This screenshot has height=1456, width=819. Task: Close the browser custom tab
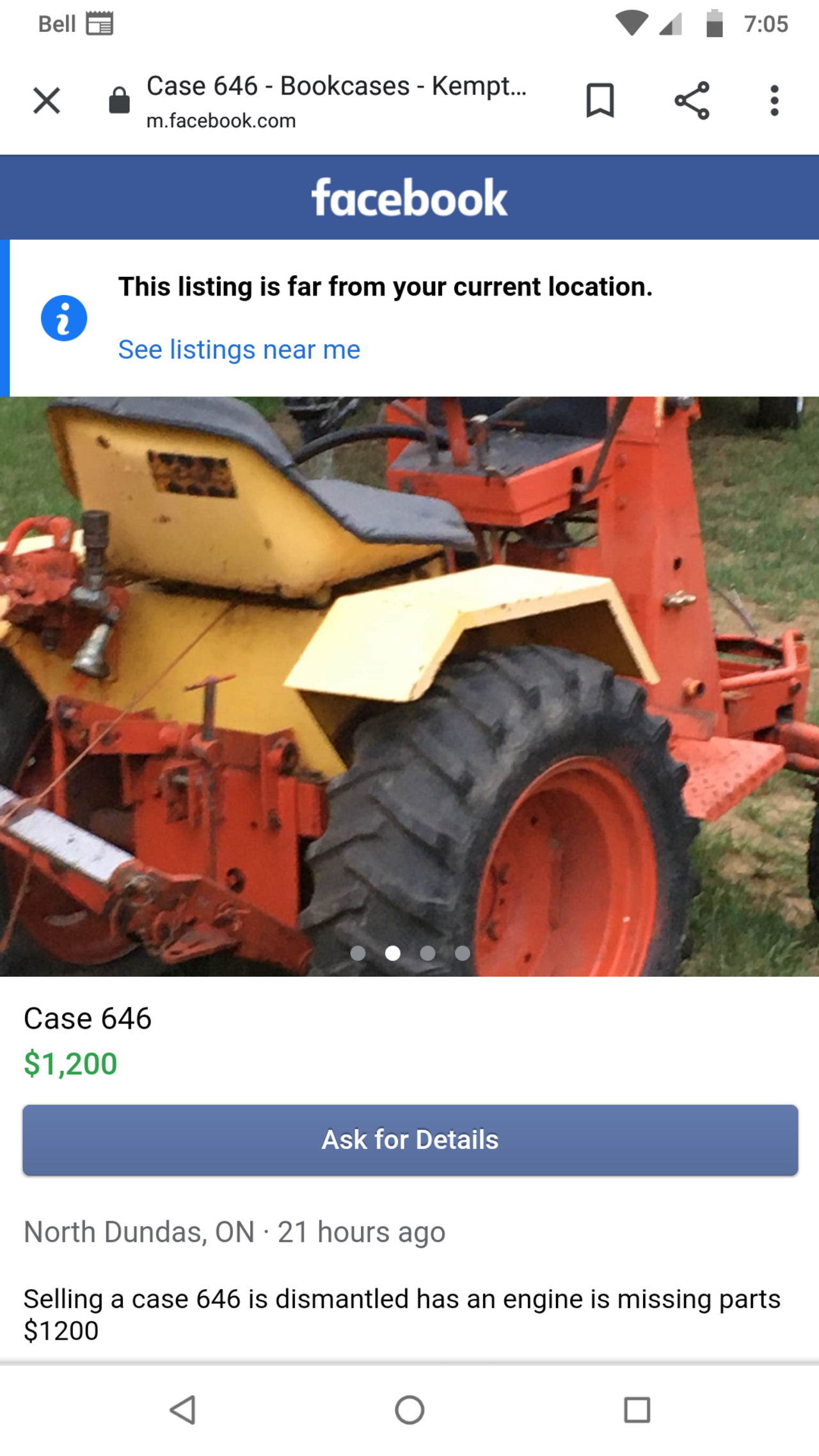tap(47, 100)
